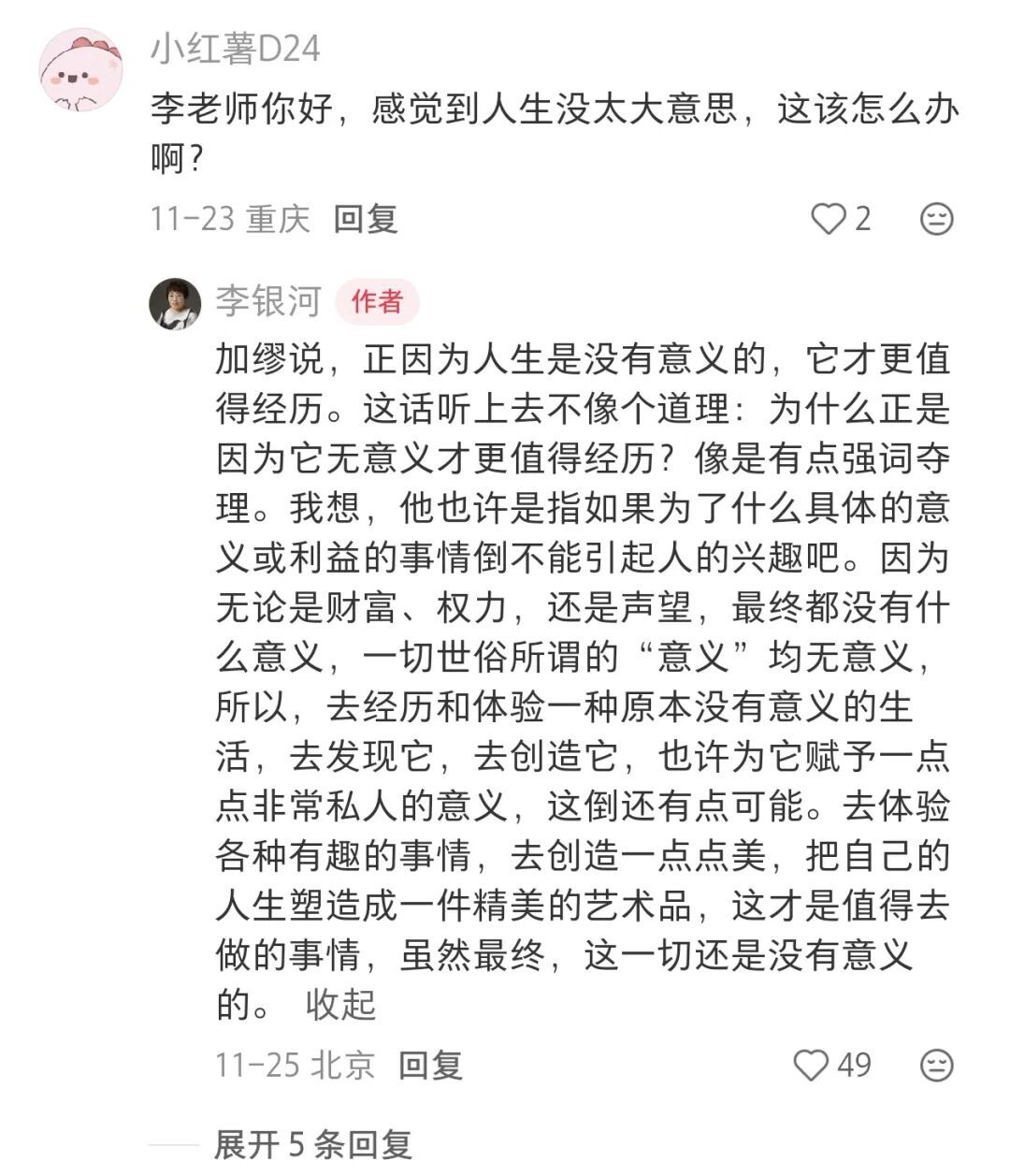
Task: Like the comment by 小红薯D24
Action: [x=829, y=219]
